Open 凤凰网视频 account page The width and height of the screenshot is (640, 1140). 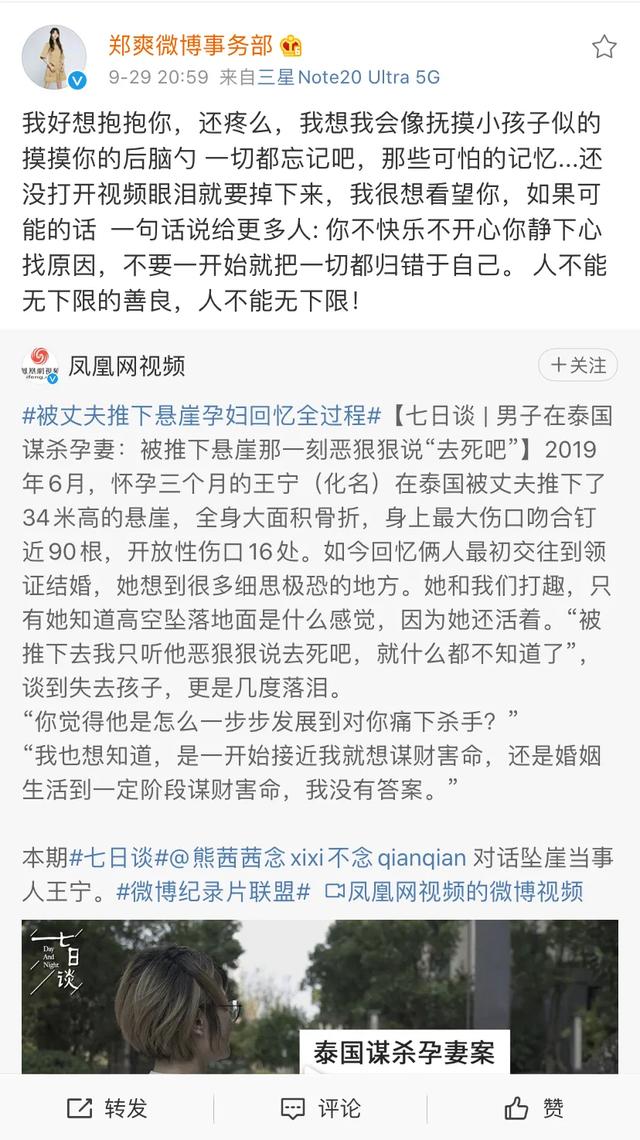[x=127, y=366]
